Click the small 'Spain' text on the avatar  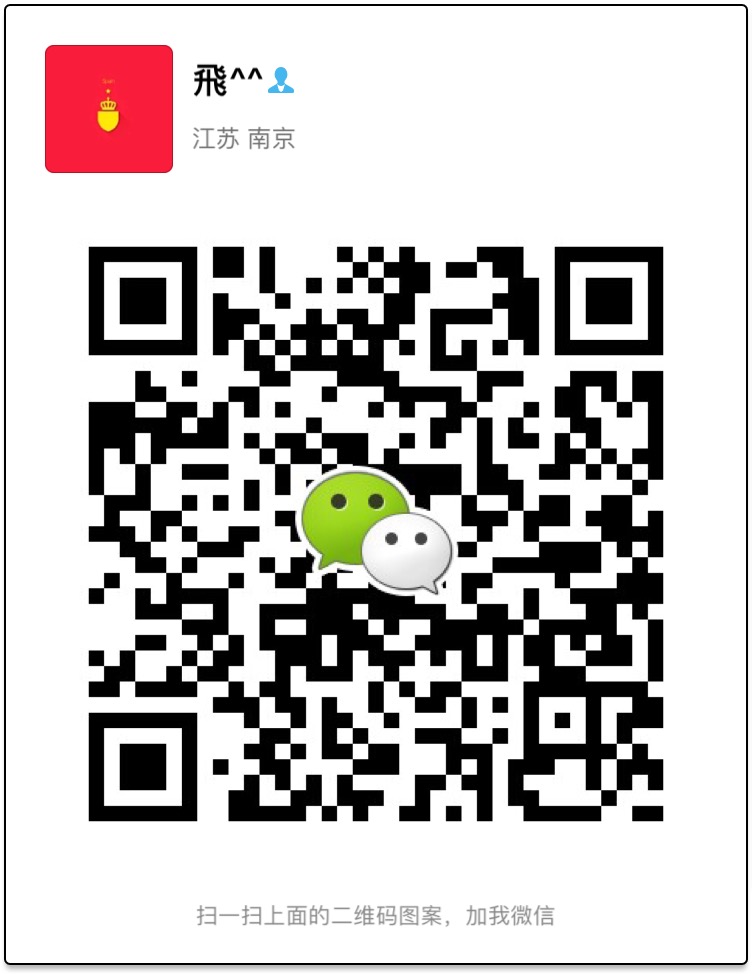109,80
